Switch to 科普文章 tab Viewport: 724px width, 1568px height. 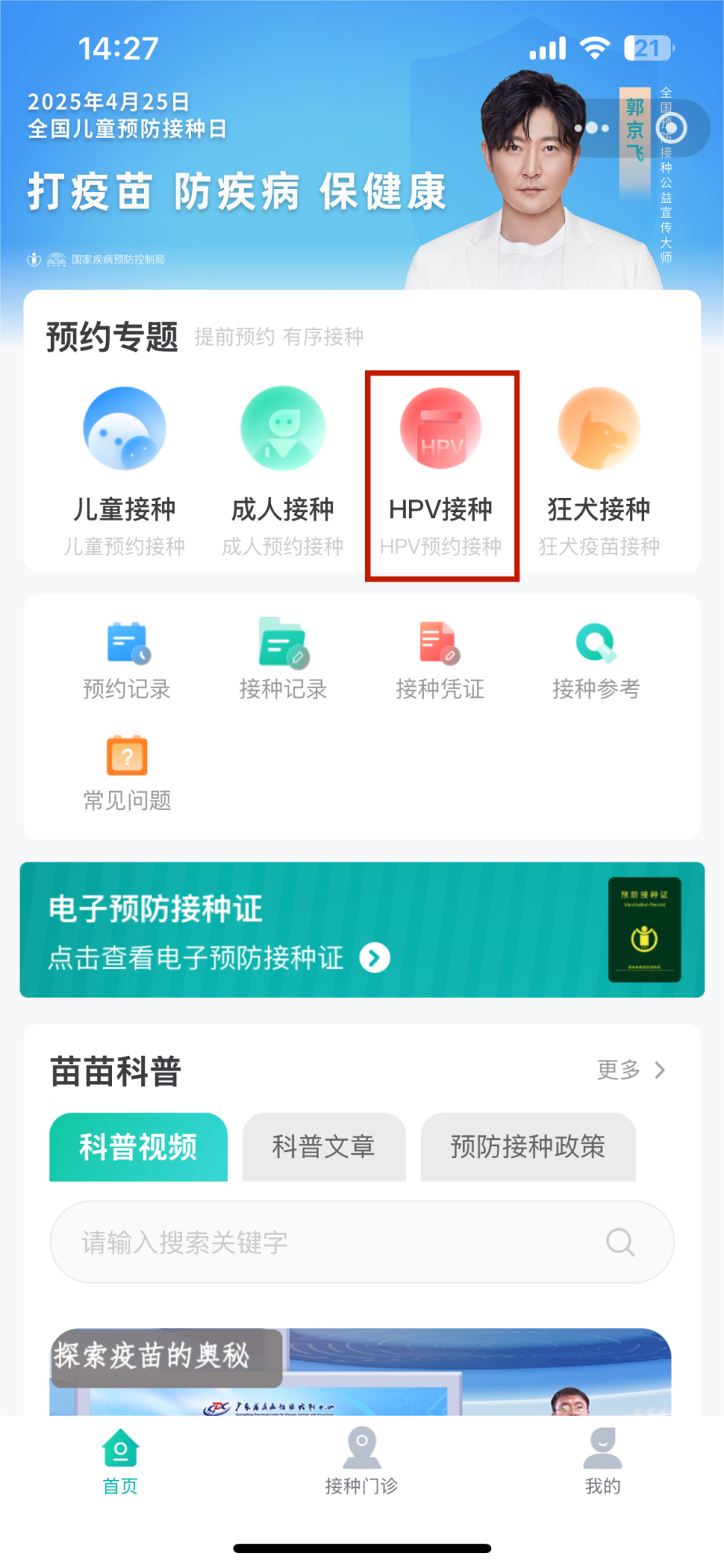pyautogui.click(x=324, y=1147)
